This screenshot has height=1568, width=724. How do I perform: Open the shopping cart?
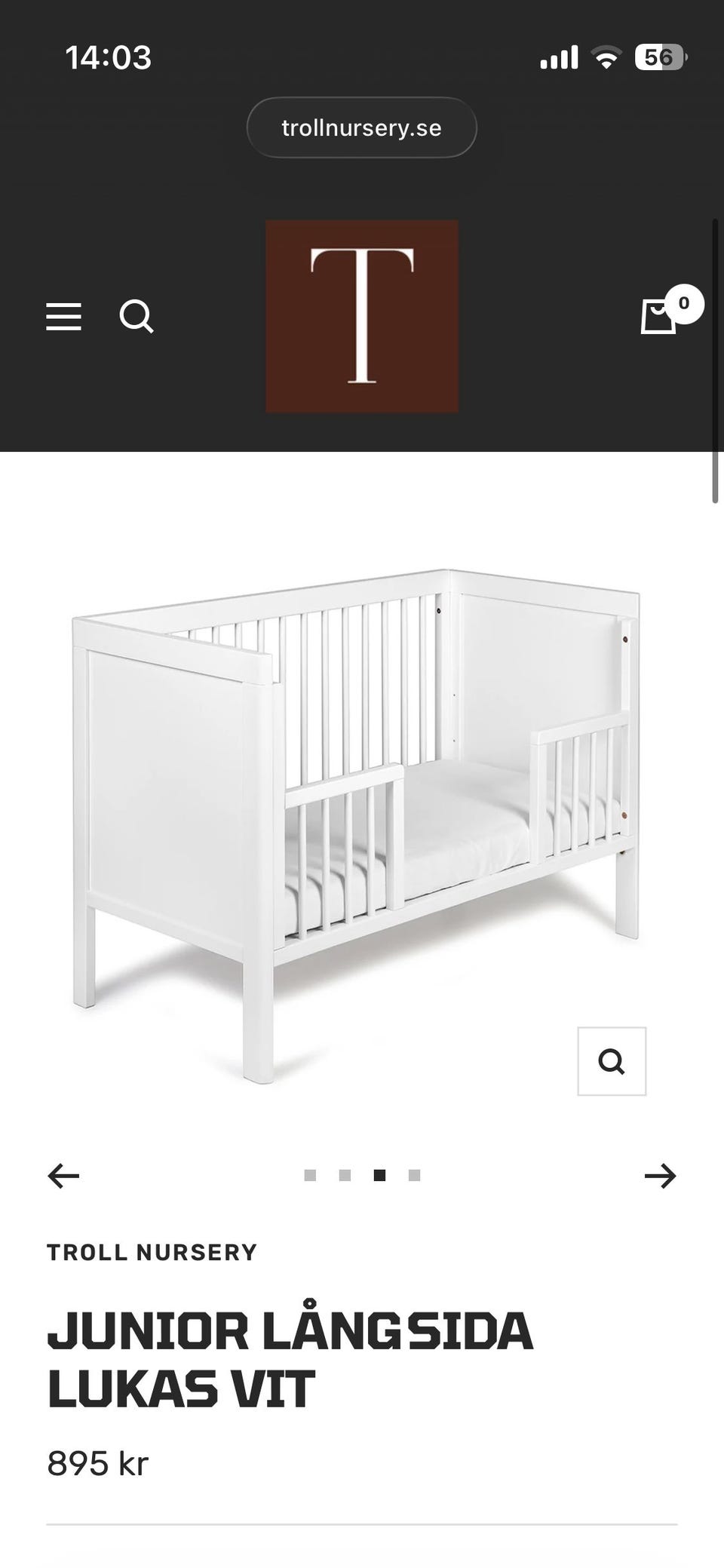point(658,316)
